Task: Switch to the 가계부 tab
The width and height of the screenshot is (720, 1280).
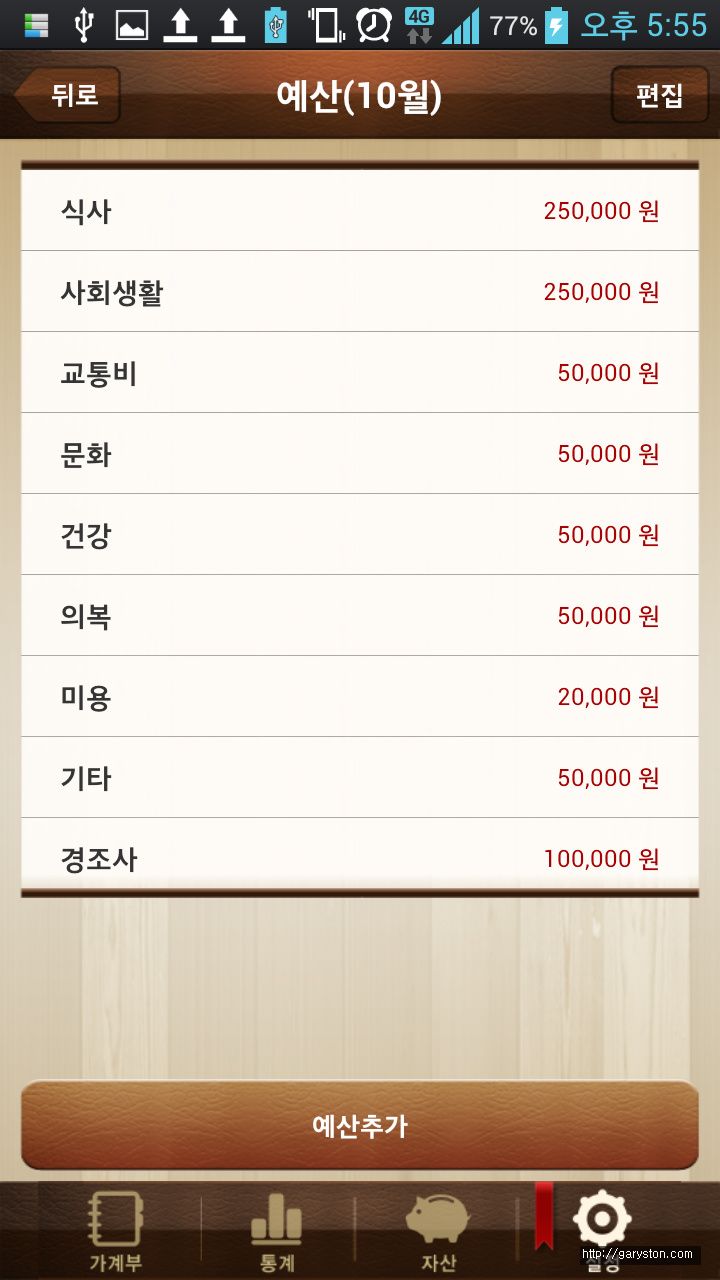Action: pos(116,1232)
